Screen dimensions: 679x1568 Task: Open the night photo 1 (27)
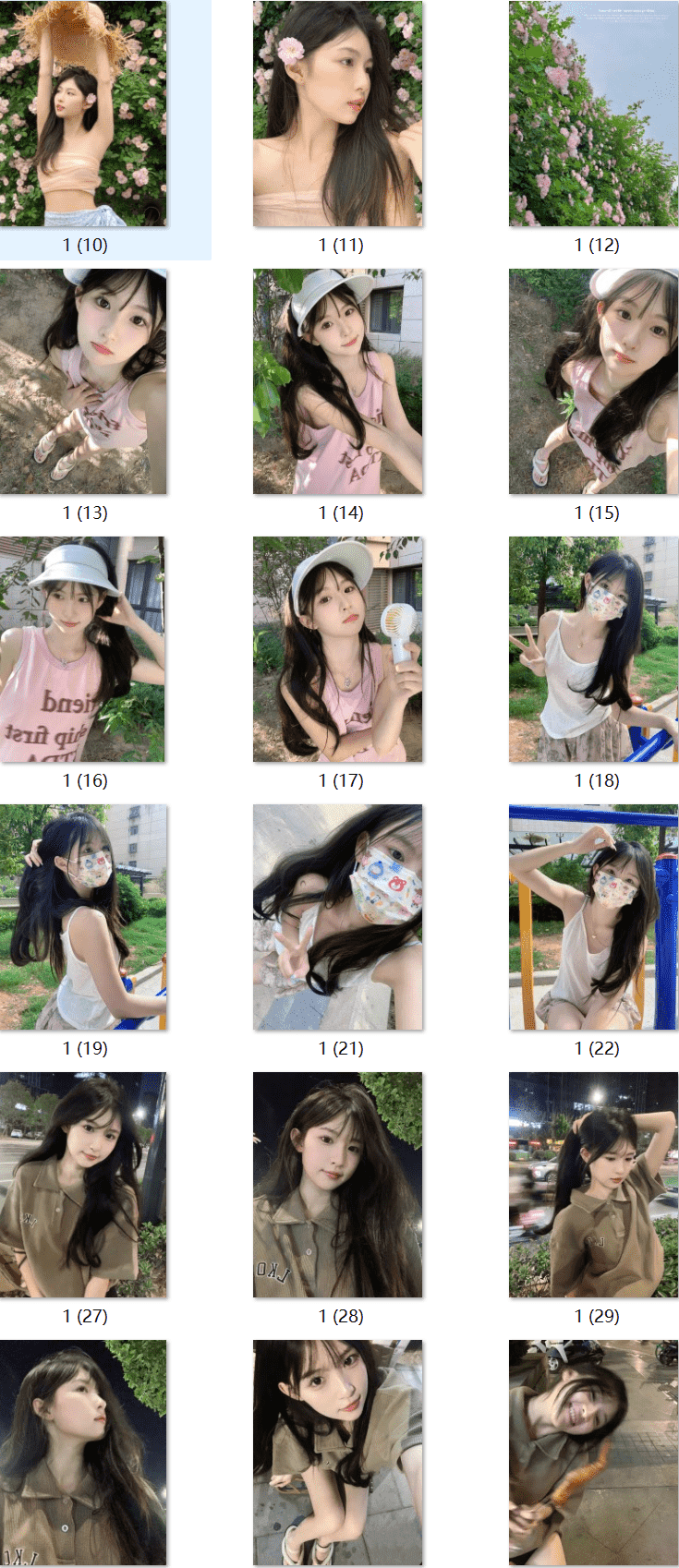click(x=84, y=1185)
